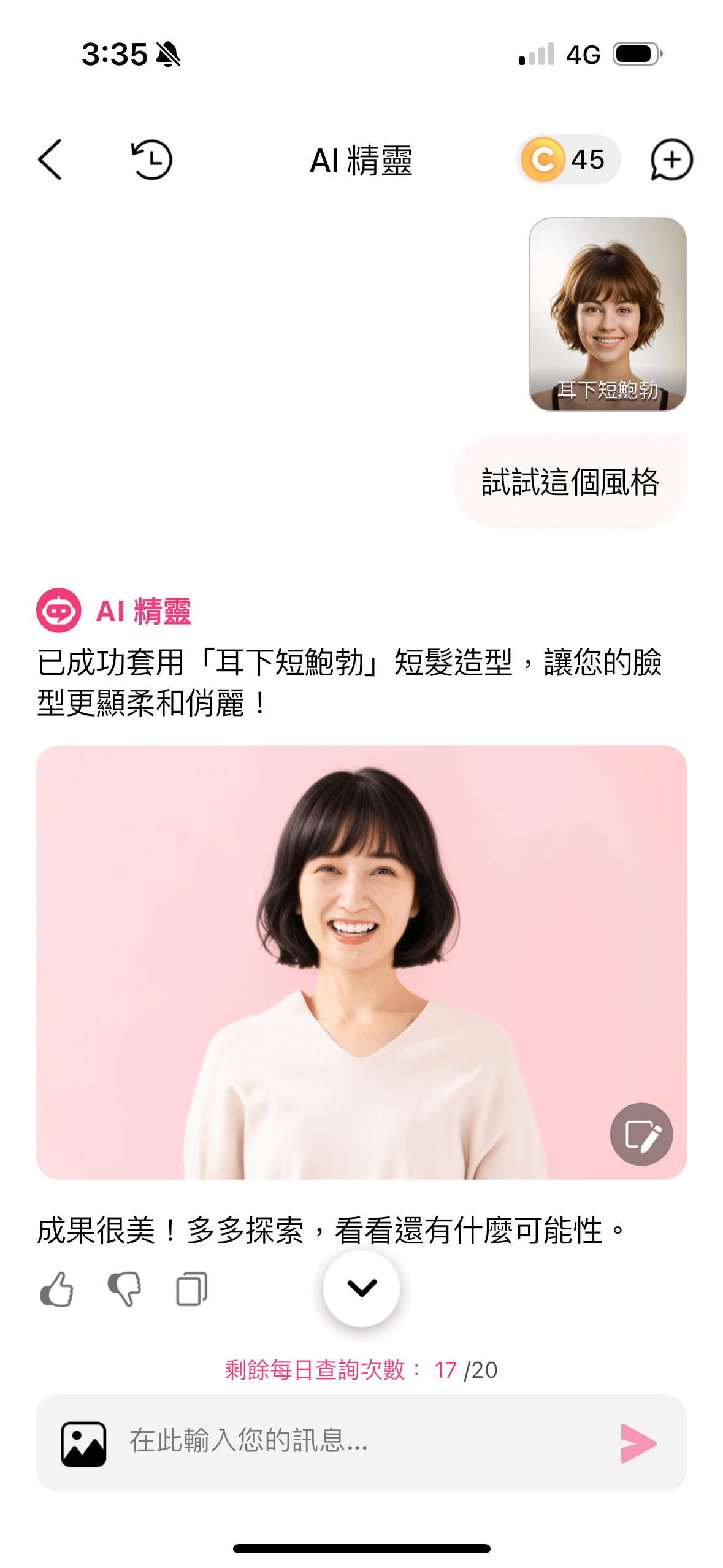
Task: Give the AI reply a thumbs down
Action: point(124,1289)
